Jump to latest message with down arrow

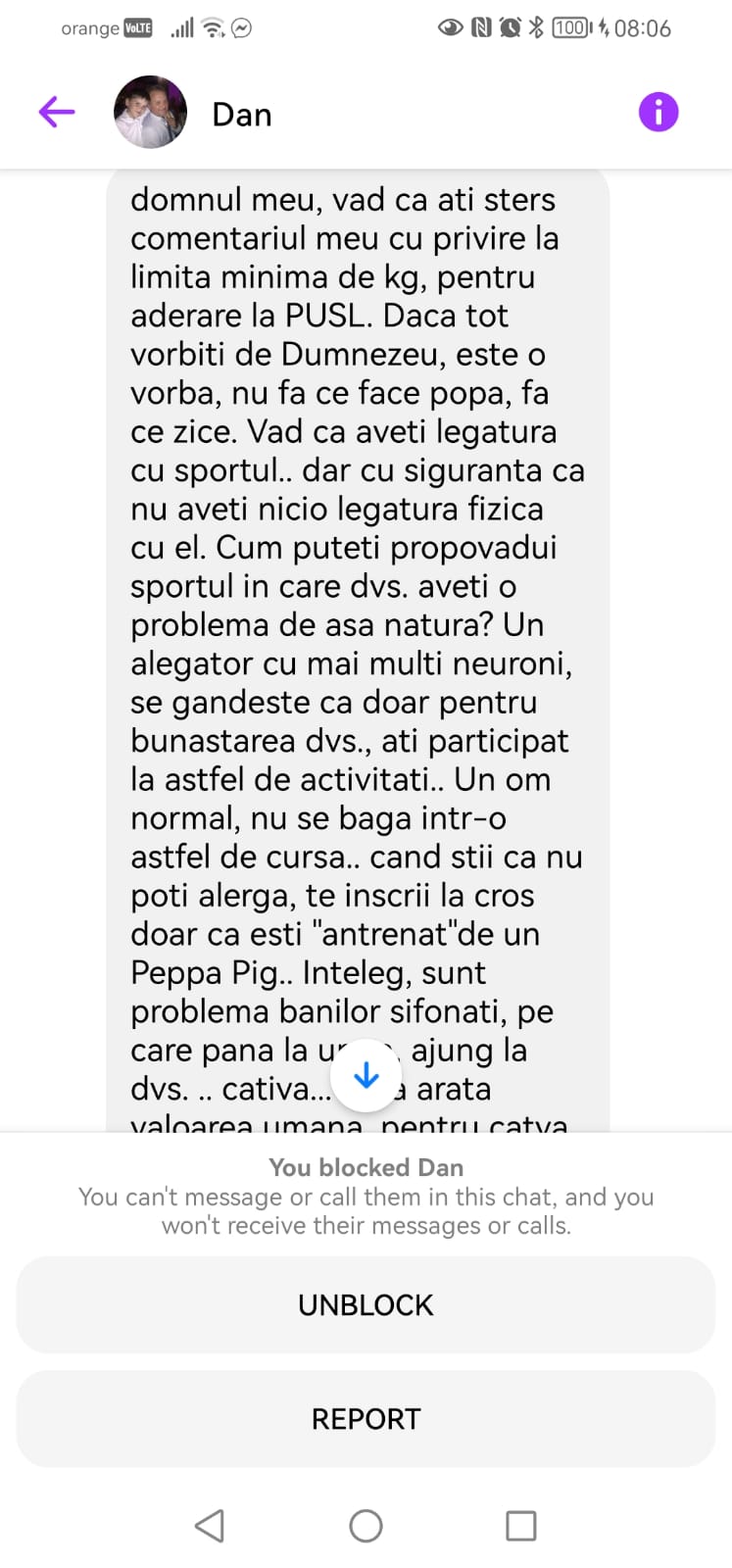[x=366, y=1075]
